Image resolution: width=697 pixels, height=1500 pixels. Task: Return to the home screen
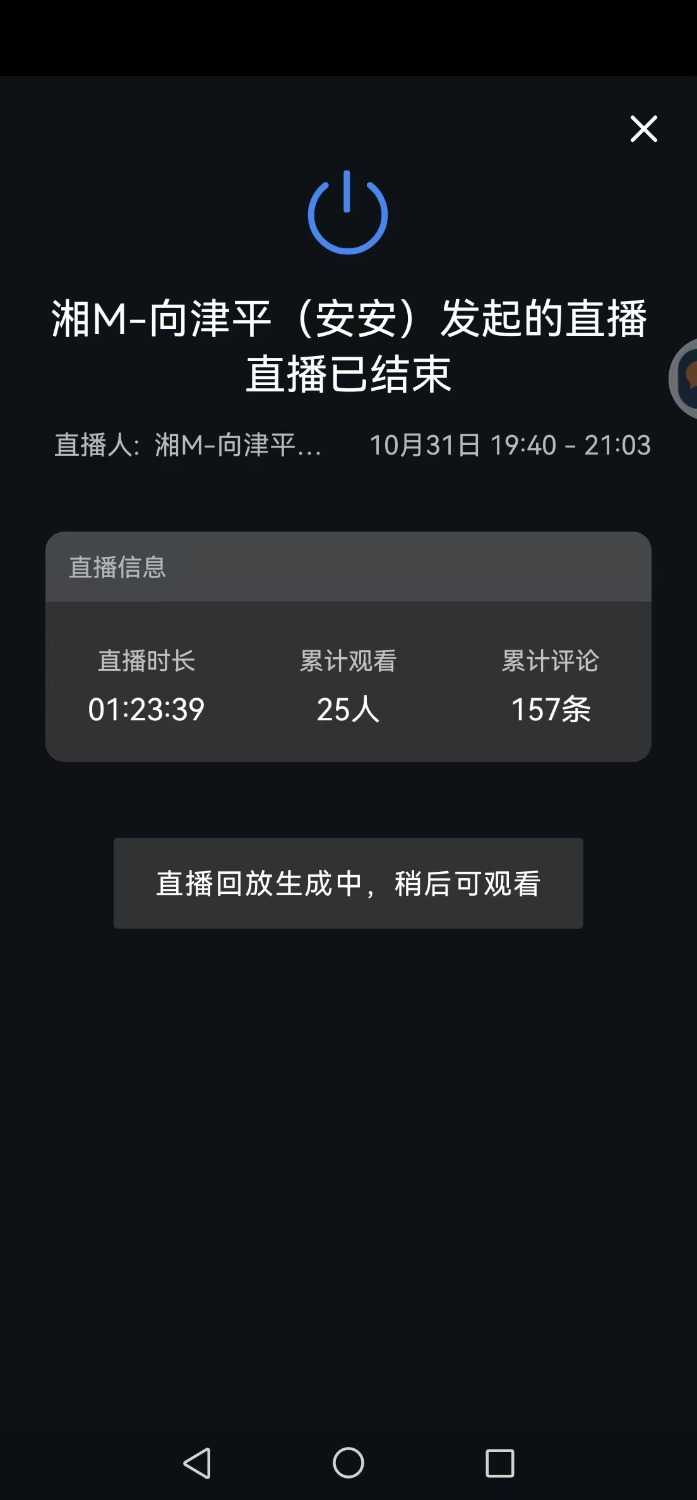click(348, 1463)
